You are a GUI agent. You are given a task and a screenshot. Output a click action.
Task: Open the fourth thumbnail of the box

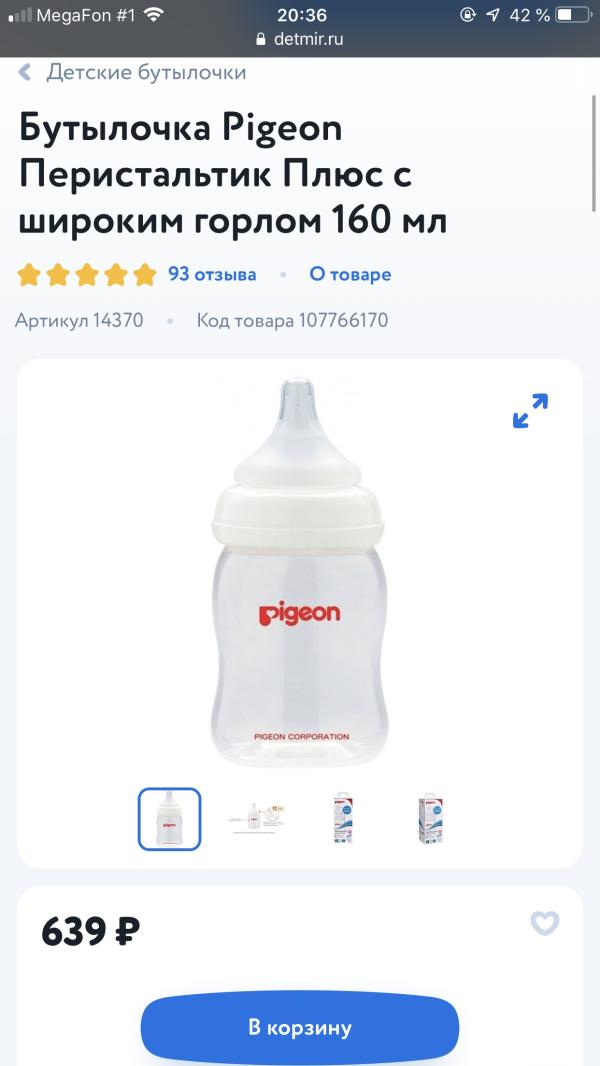click(430, 820)
